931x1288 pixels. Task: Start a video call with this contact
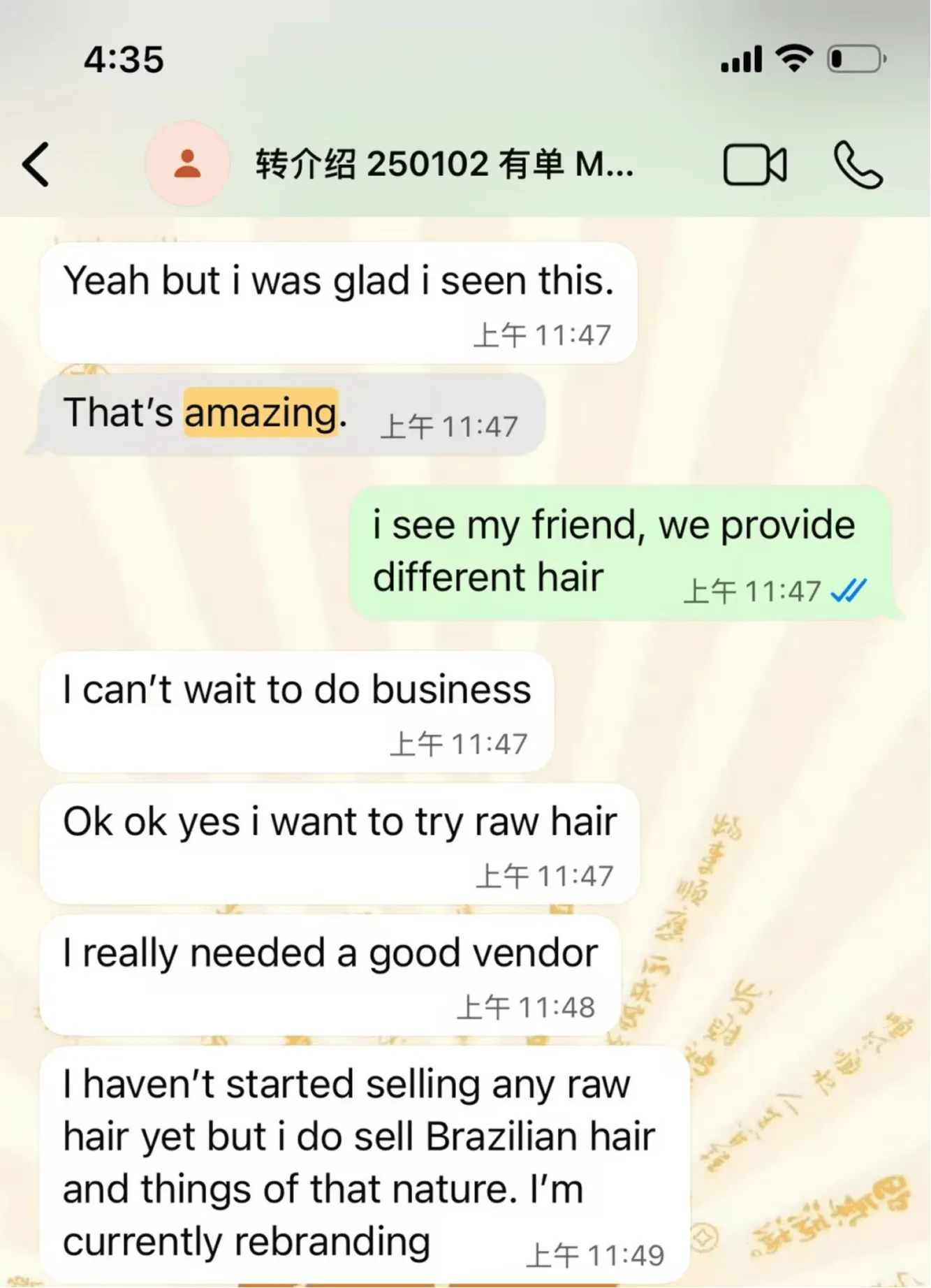pyautogui.click(x=756, y=166)
